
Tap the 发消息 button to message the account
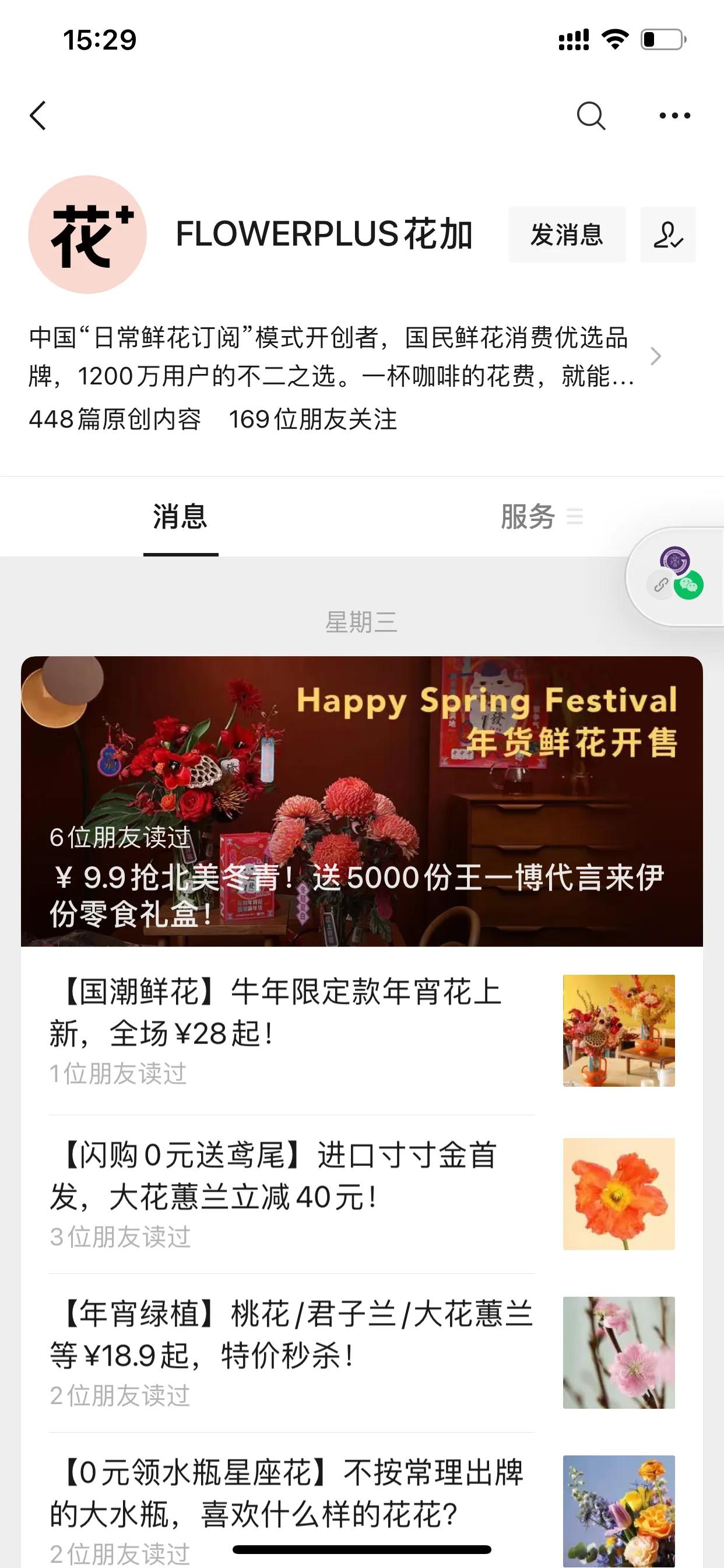pos(567,236)
